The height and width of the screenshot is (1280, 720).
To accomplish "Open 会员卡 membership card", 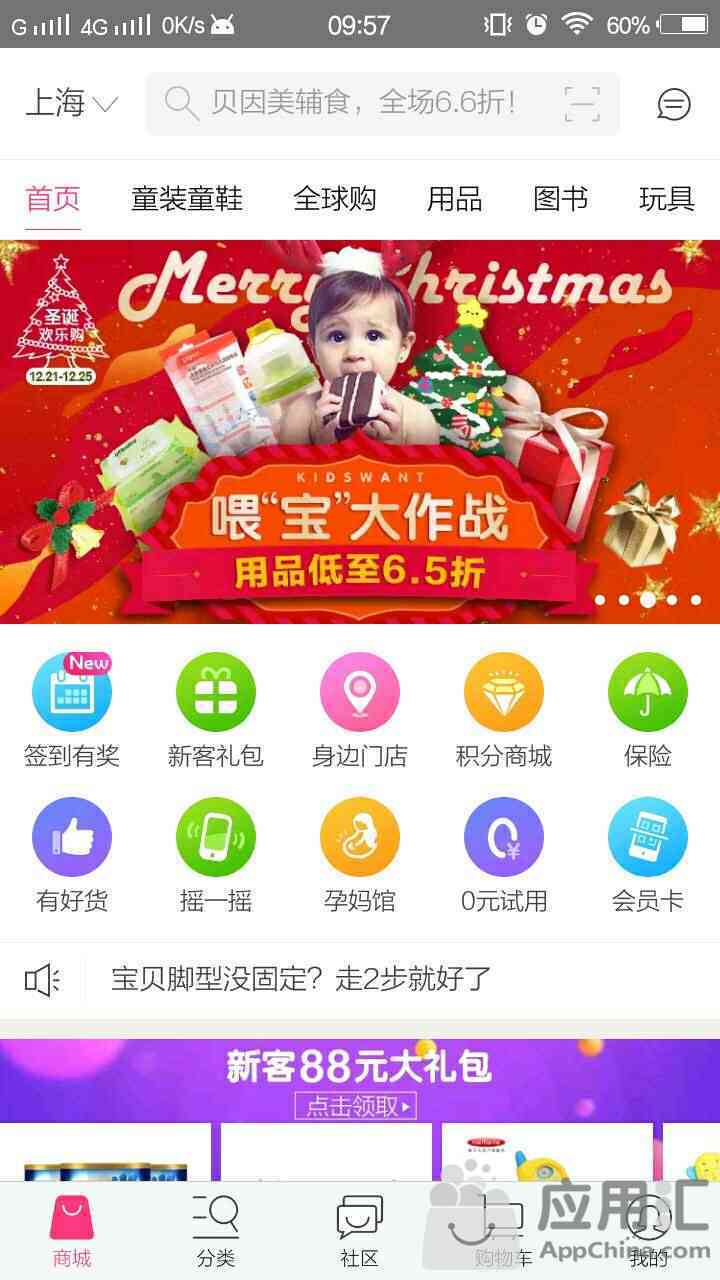I will click(648, 856).
